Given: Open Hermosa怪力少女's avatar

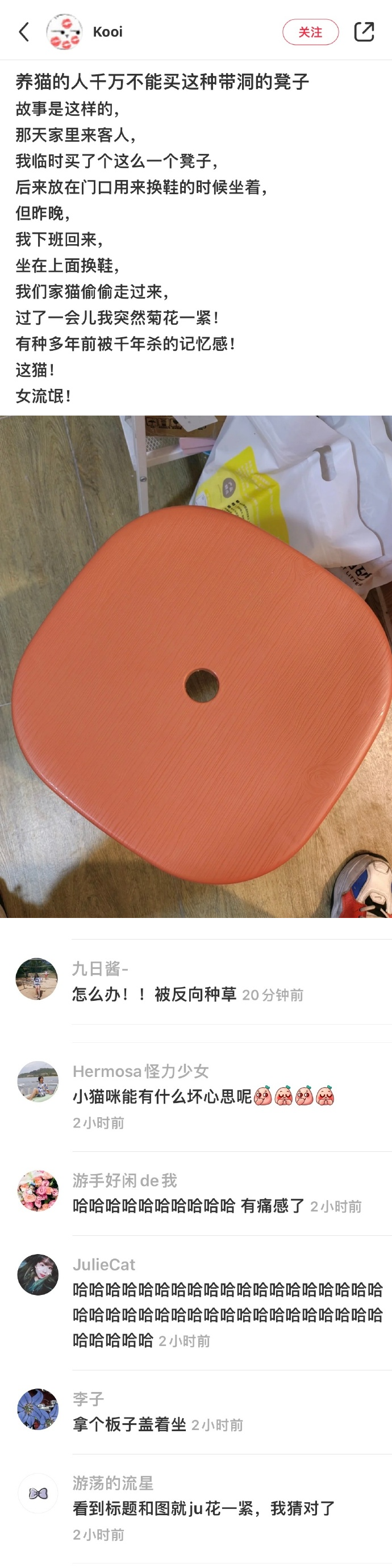Looking at the screenshot, I should [37, 1081].
